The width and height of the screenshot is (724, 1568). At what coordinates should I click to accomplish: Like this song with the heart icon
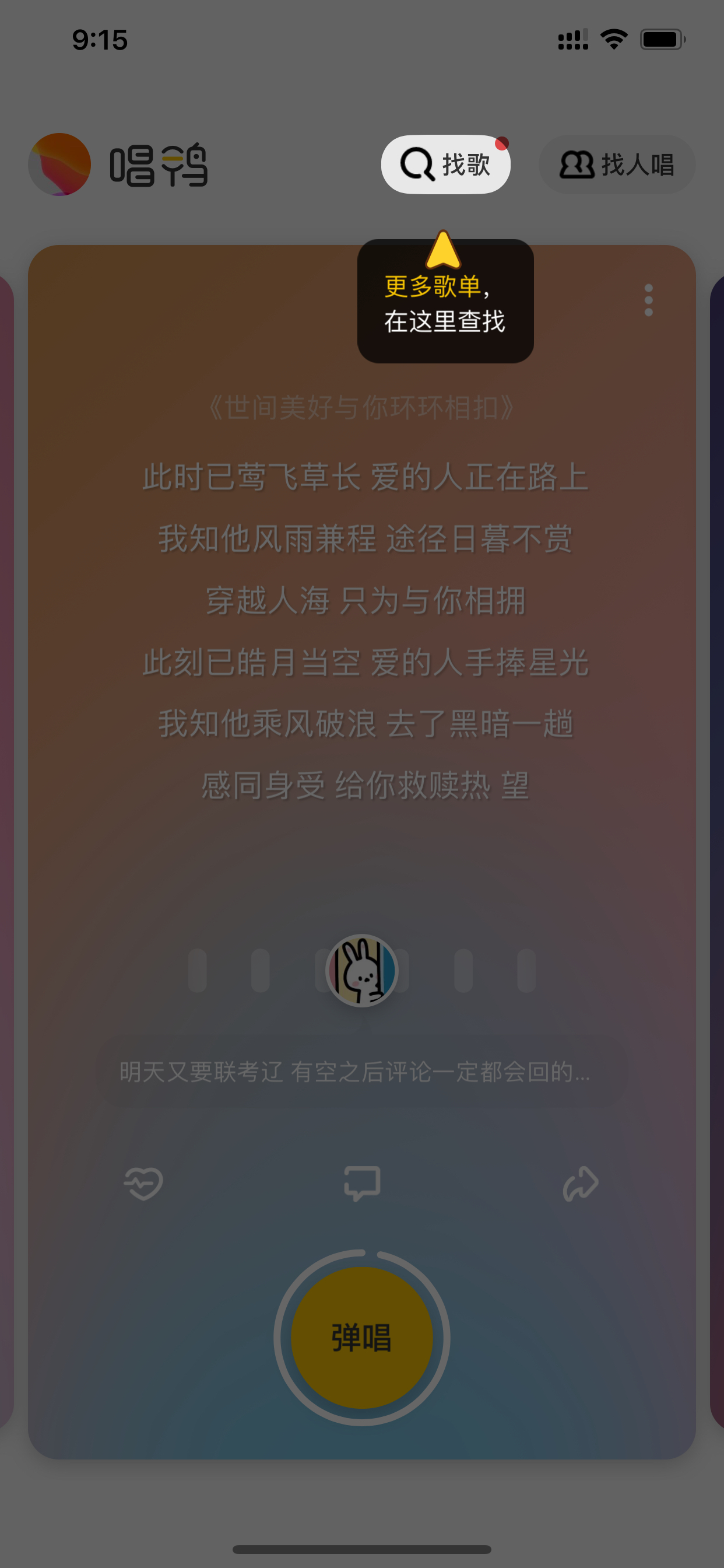[x=143, y=1184]
